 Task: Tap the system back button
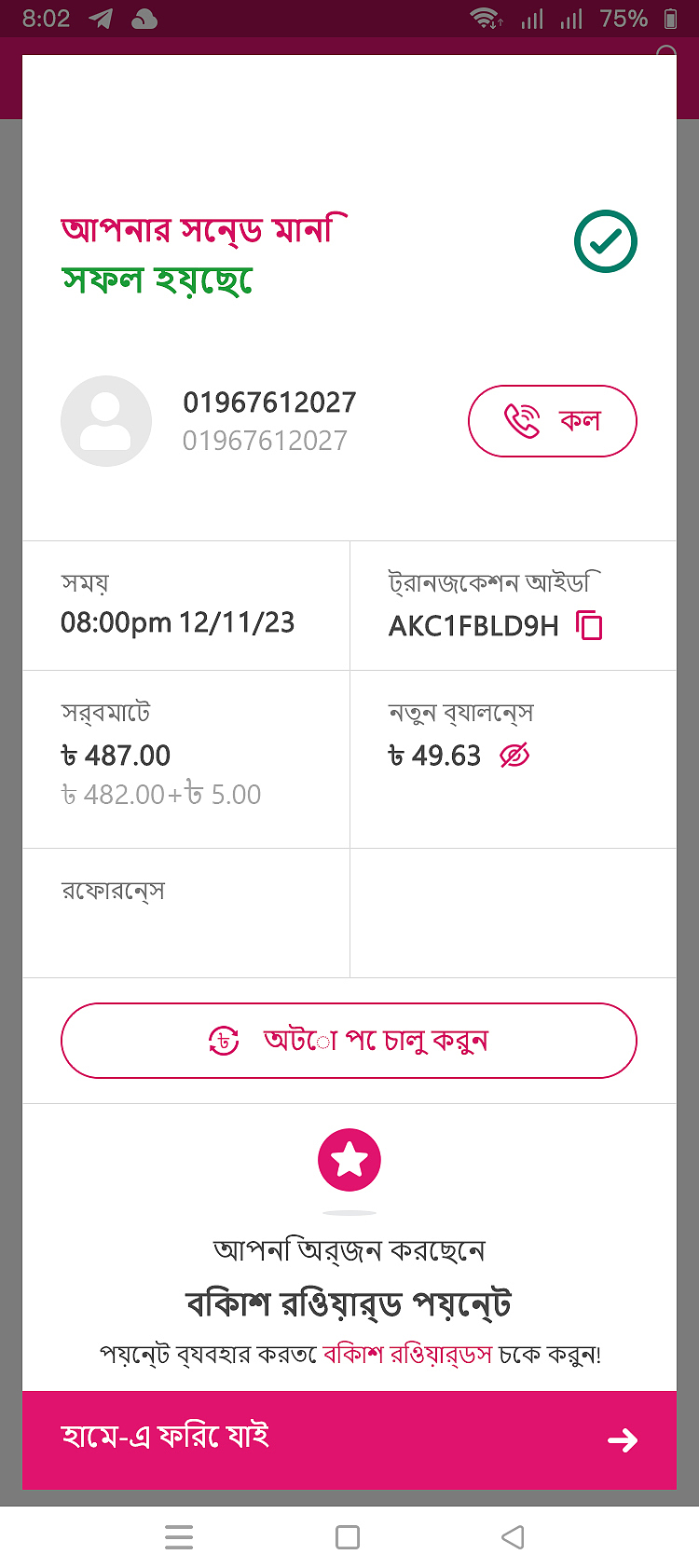tap(513, 1537)
